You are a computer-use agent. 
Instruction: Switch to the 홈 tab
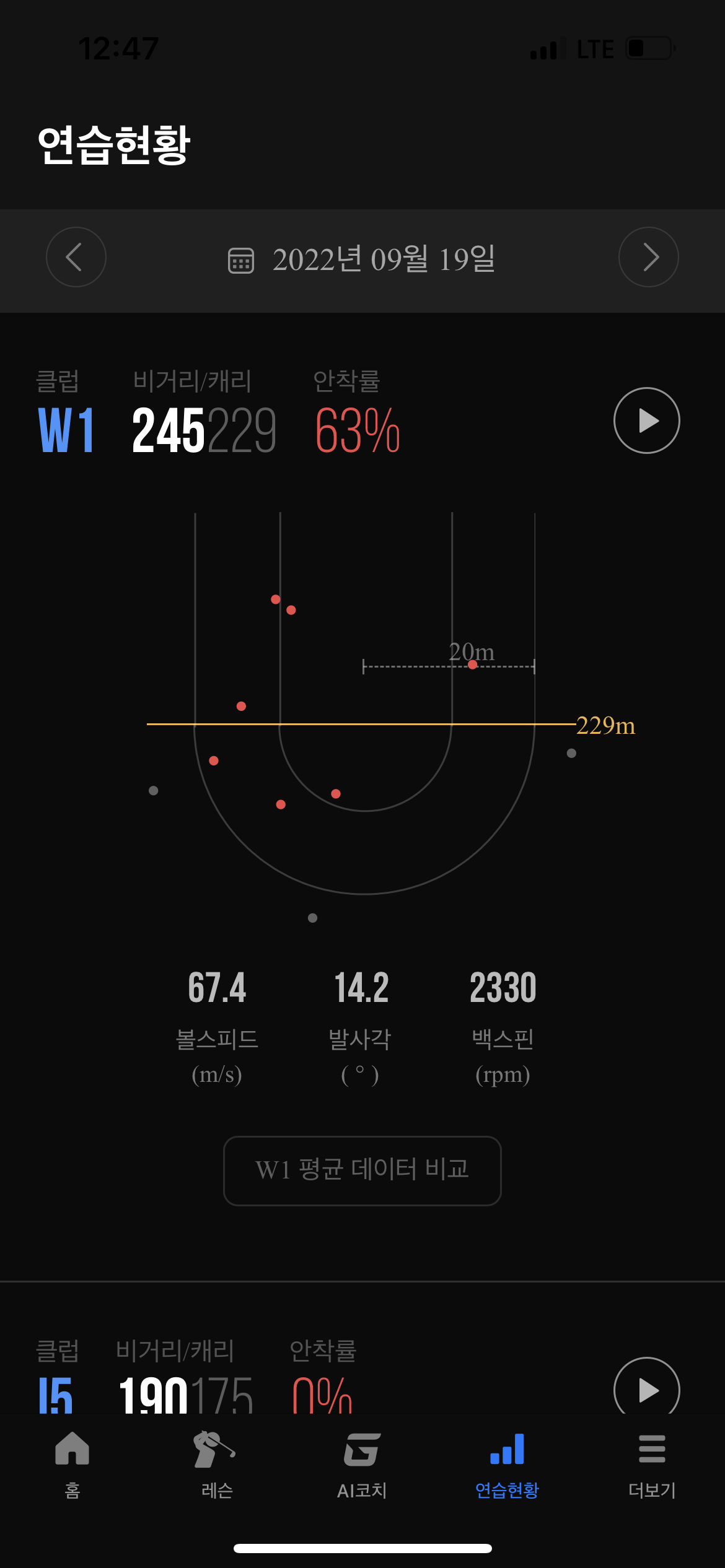click(x=72, y=1464)
